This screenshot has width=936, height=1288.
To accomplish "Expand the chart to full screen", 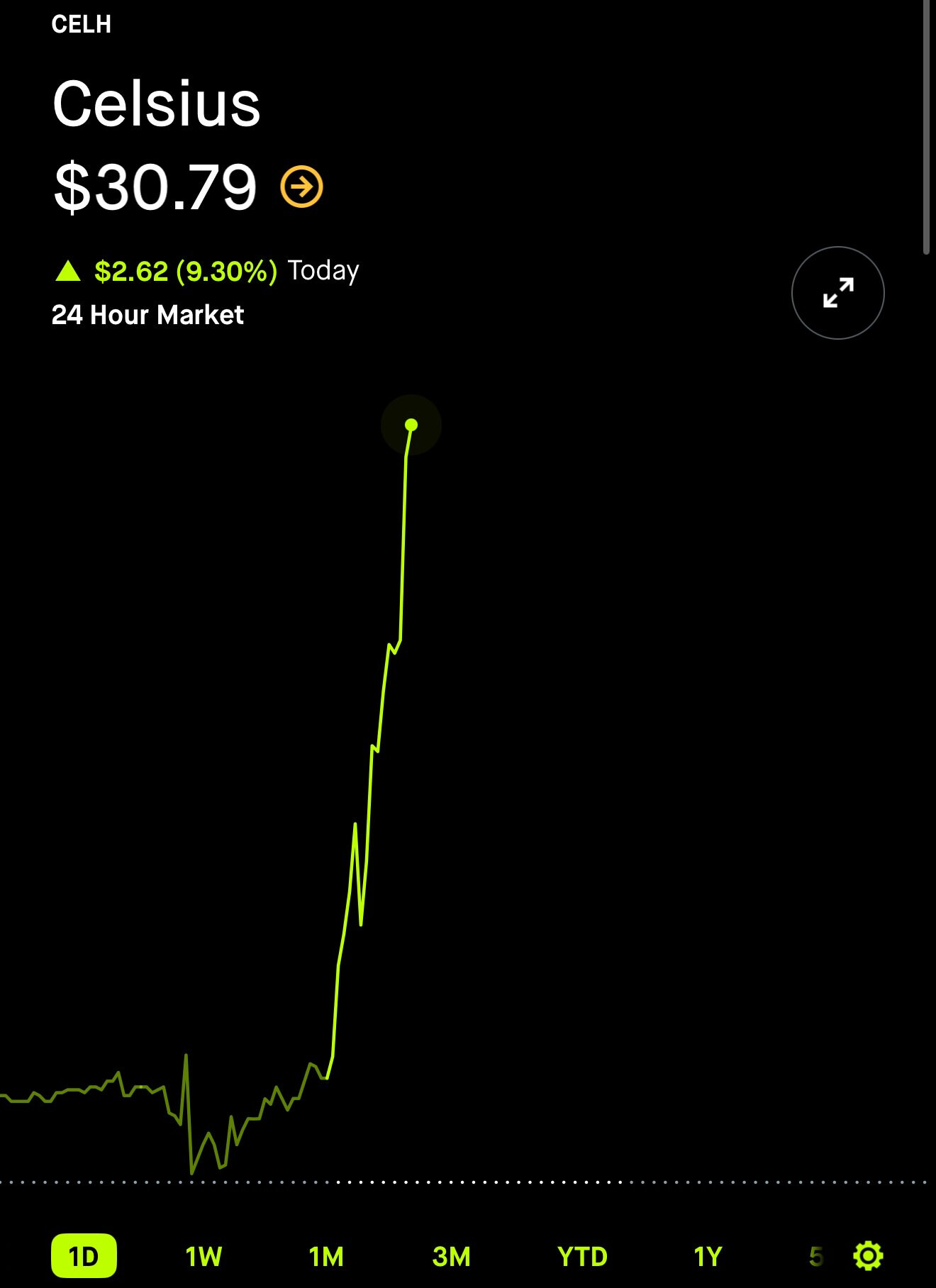I will pos(837,293).
